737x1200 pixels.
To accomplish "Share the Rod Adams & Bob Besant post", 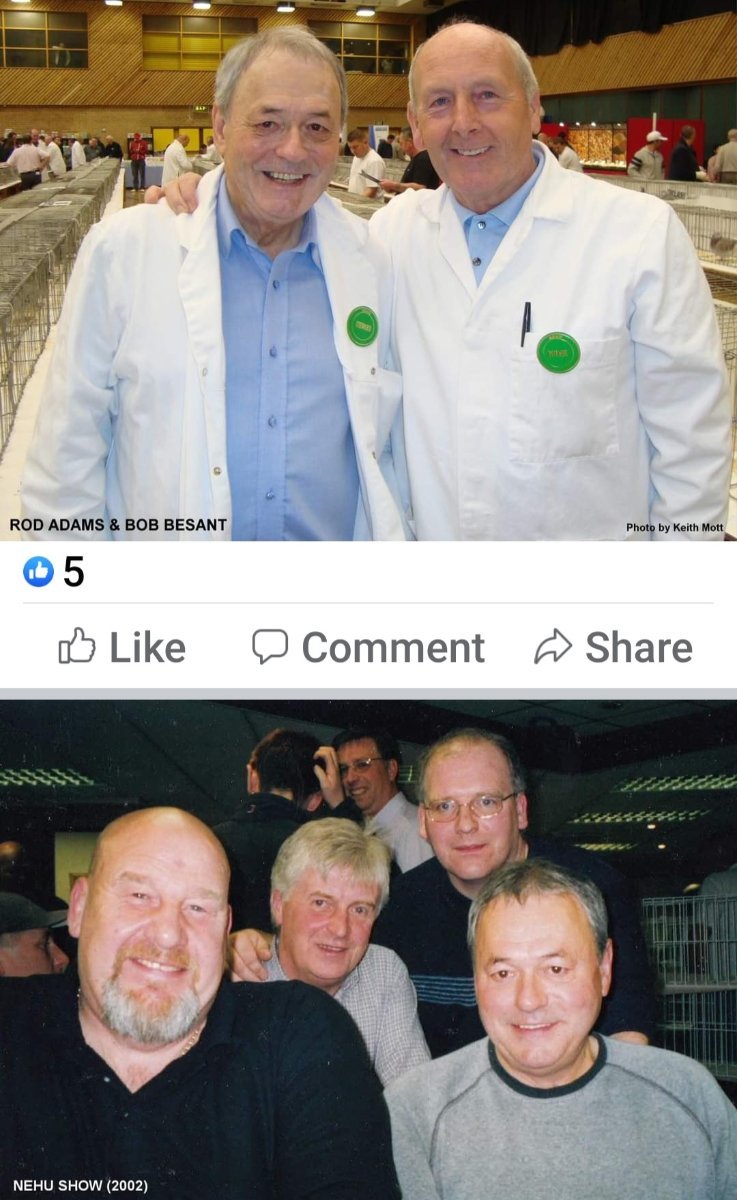I will (x=613, y=647).
